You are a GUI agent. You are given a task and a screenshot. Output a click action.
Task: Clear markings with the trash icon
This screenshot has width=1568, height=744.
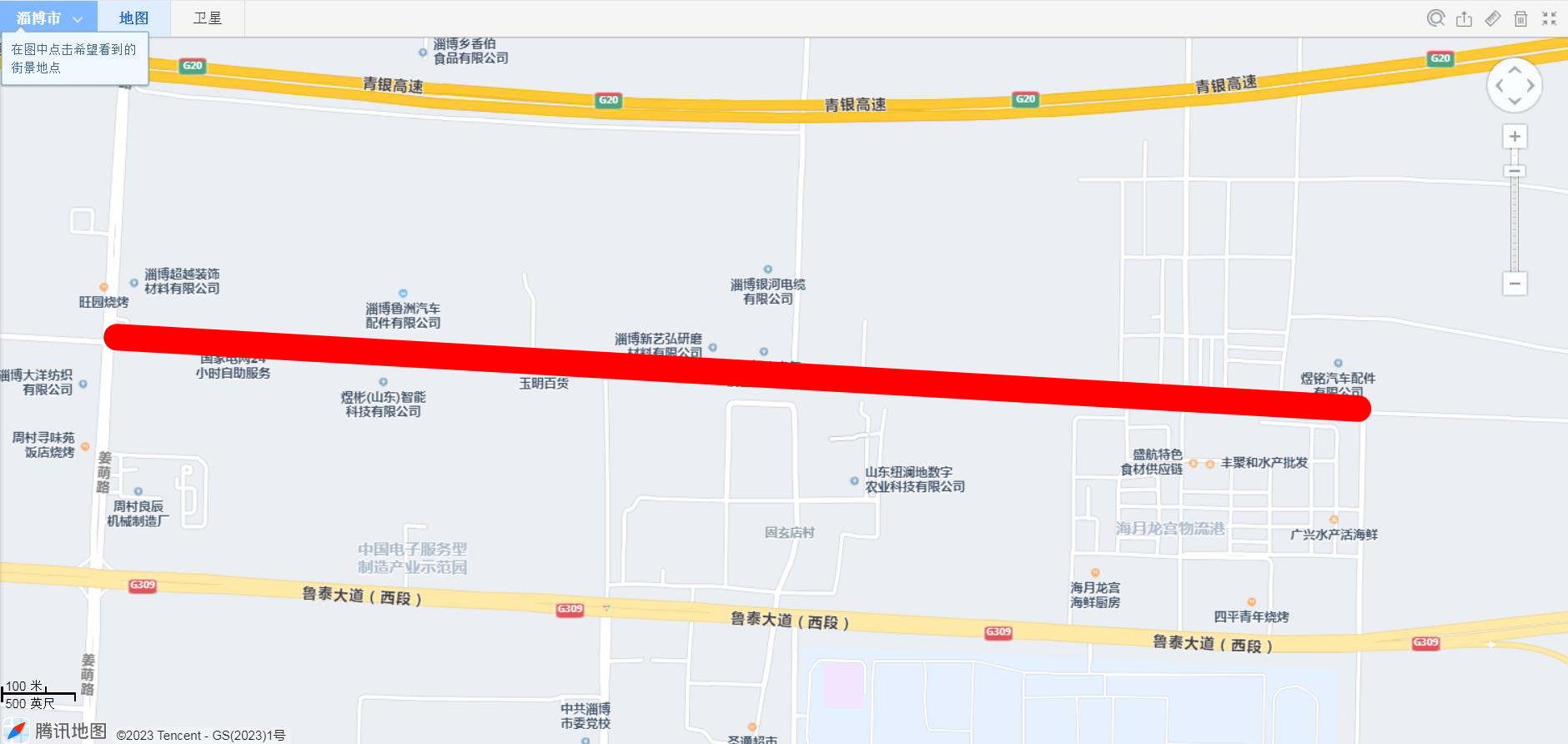point(1520,18)
